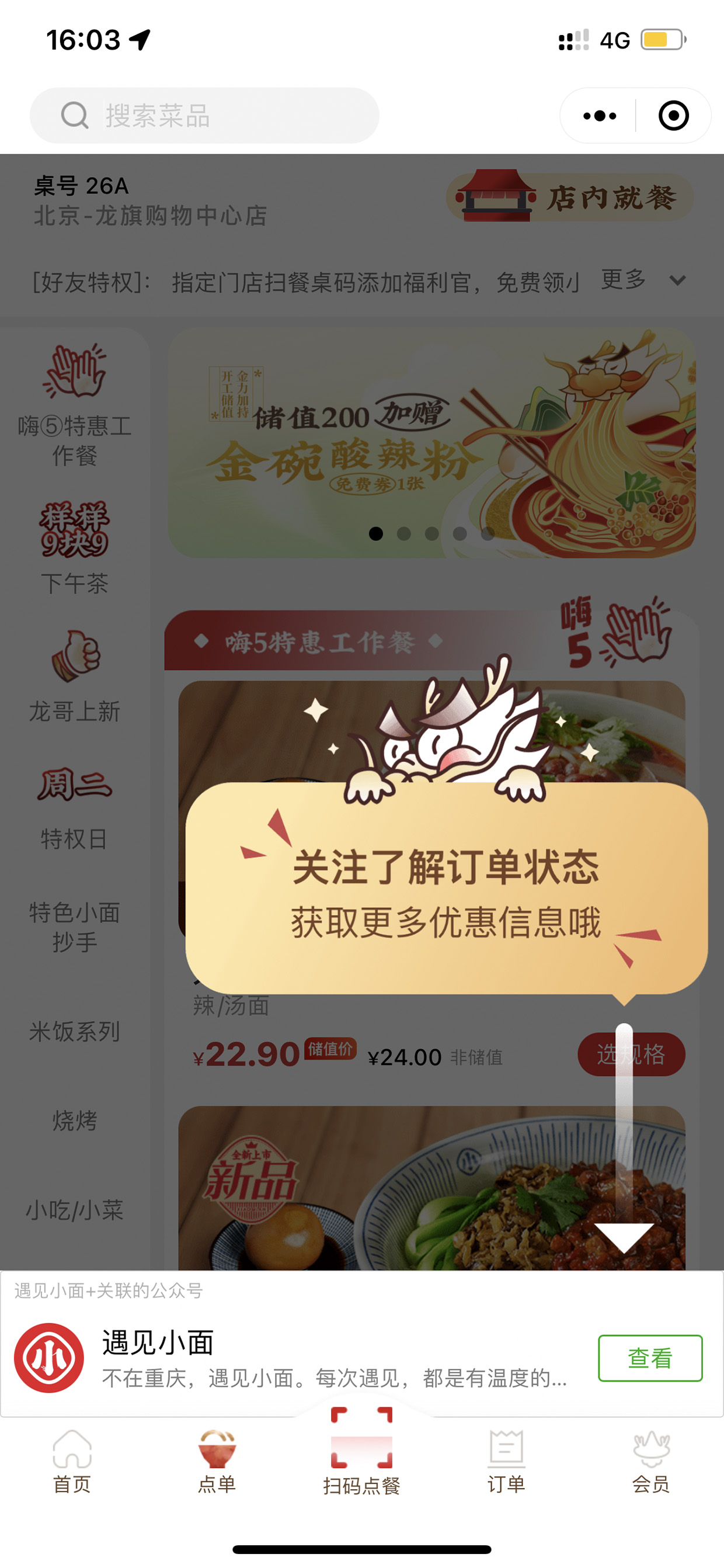
Task: Open the 龙哥上新 category
Action: point(74,677)
